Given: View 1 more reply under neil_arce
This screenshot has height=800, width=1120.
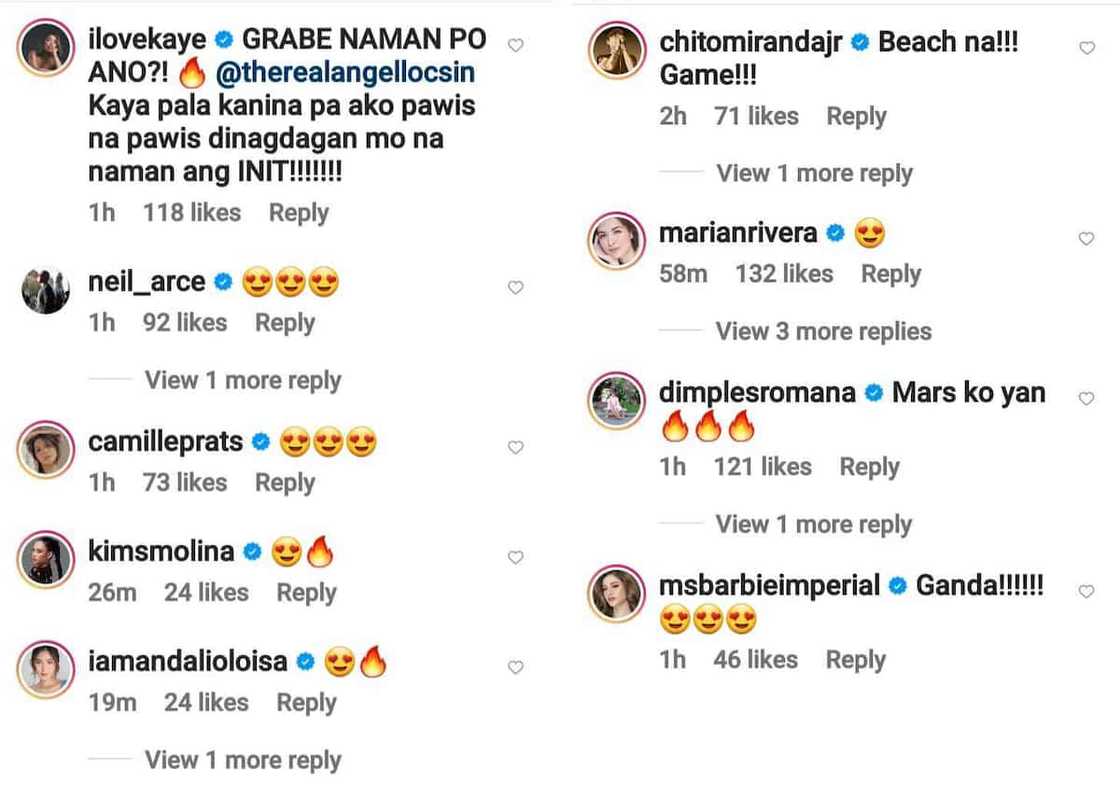Looking at the screenshot, I should [x=242, y=380].
